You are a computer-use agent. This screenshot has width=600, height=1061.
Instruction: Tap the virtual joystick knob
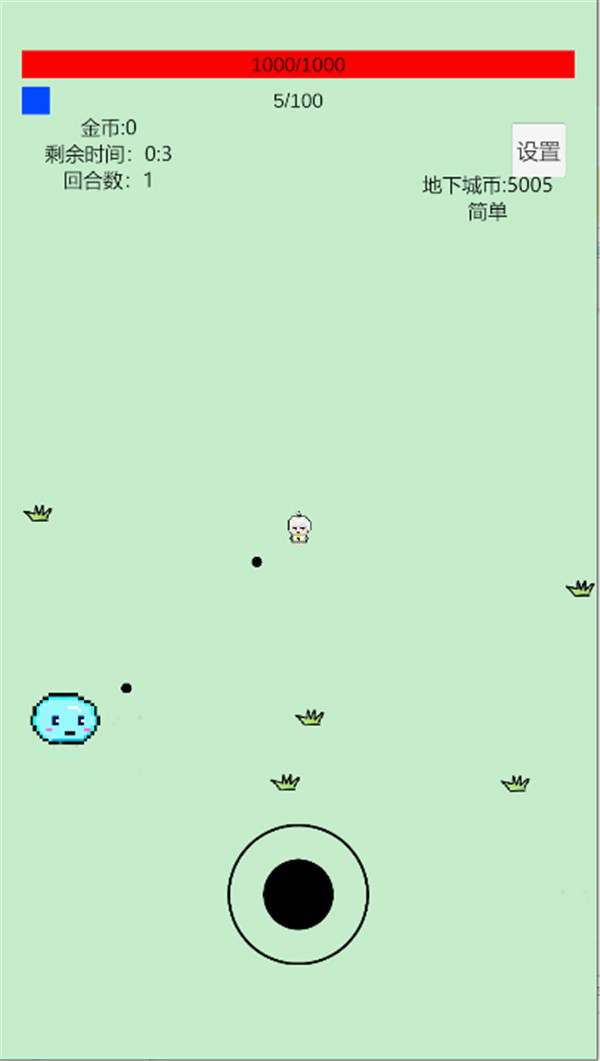pos(298,894)
